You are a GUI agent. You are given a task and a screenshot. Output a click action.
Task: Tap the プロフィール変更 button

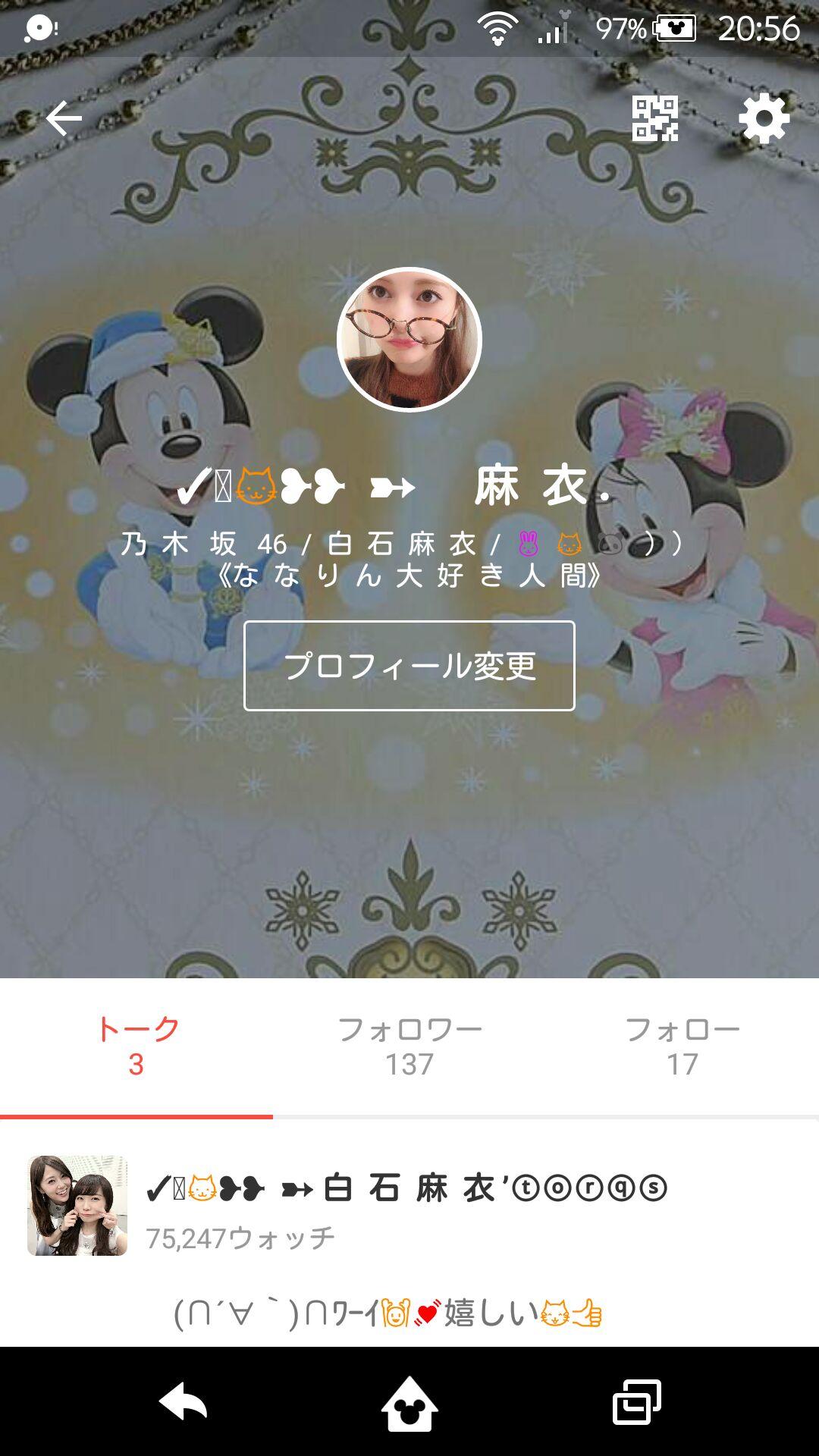tap(409, 664)
